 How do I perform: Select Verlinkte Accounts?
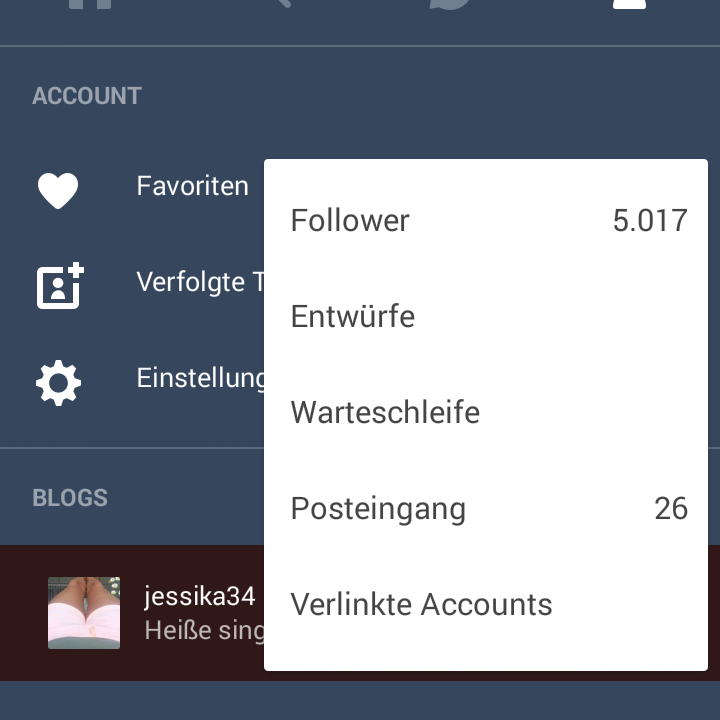(x=485, y=604)
